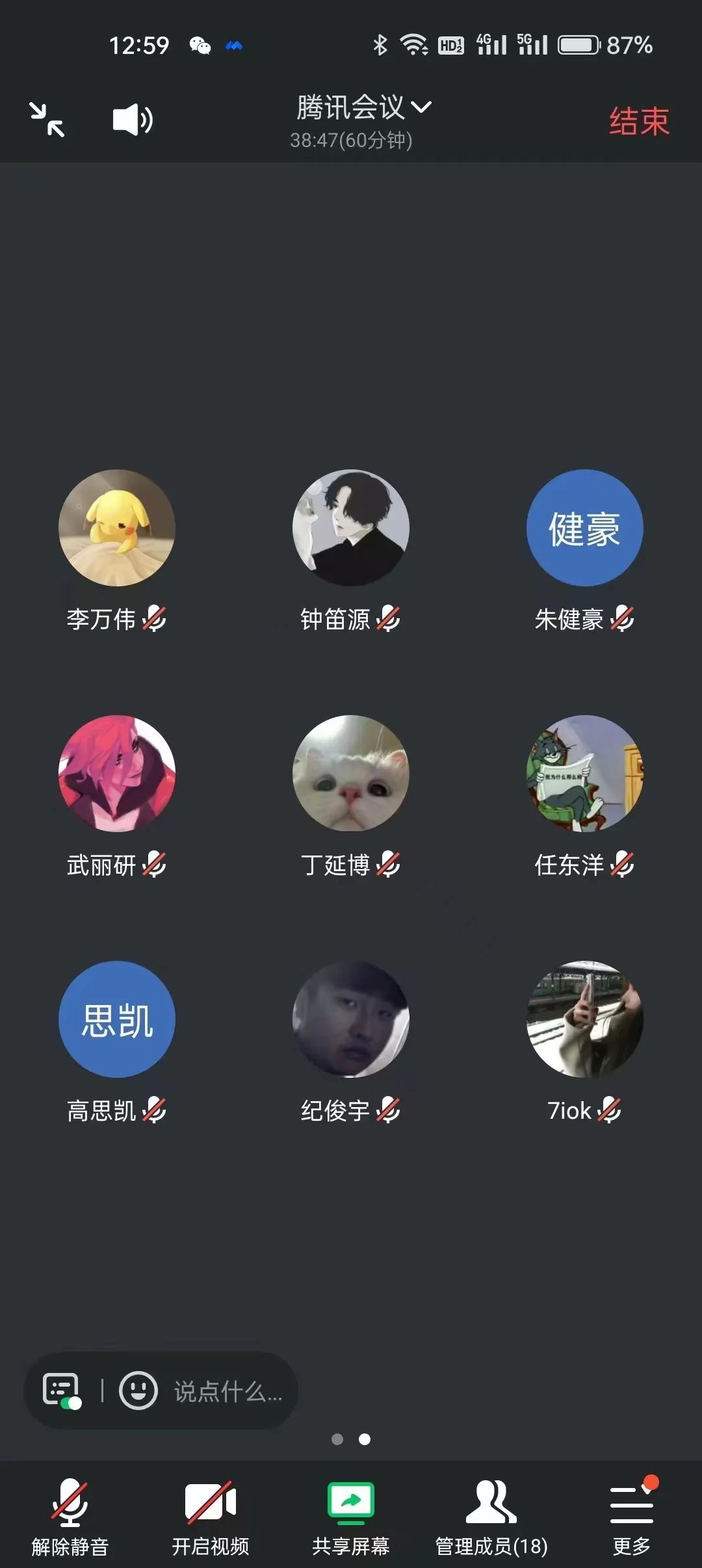The image size is (702, 1568).
Task: Expand the 腾讯会议 meeting info dropdown
Action: pyautogui.click(x=363, y=108)
